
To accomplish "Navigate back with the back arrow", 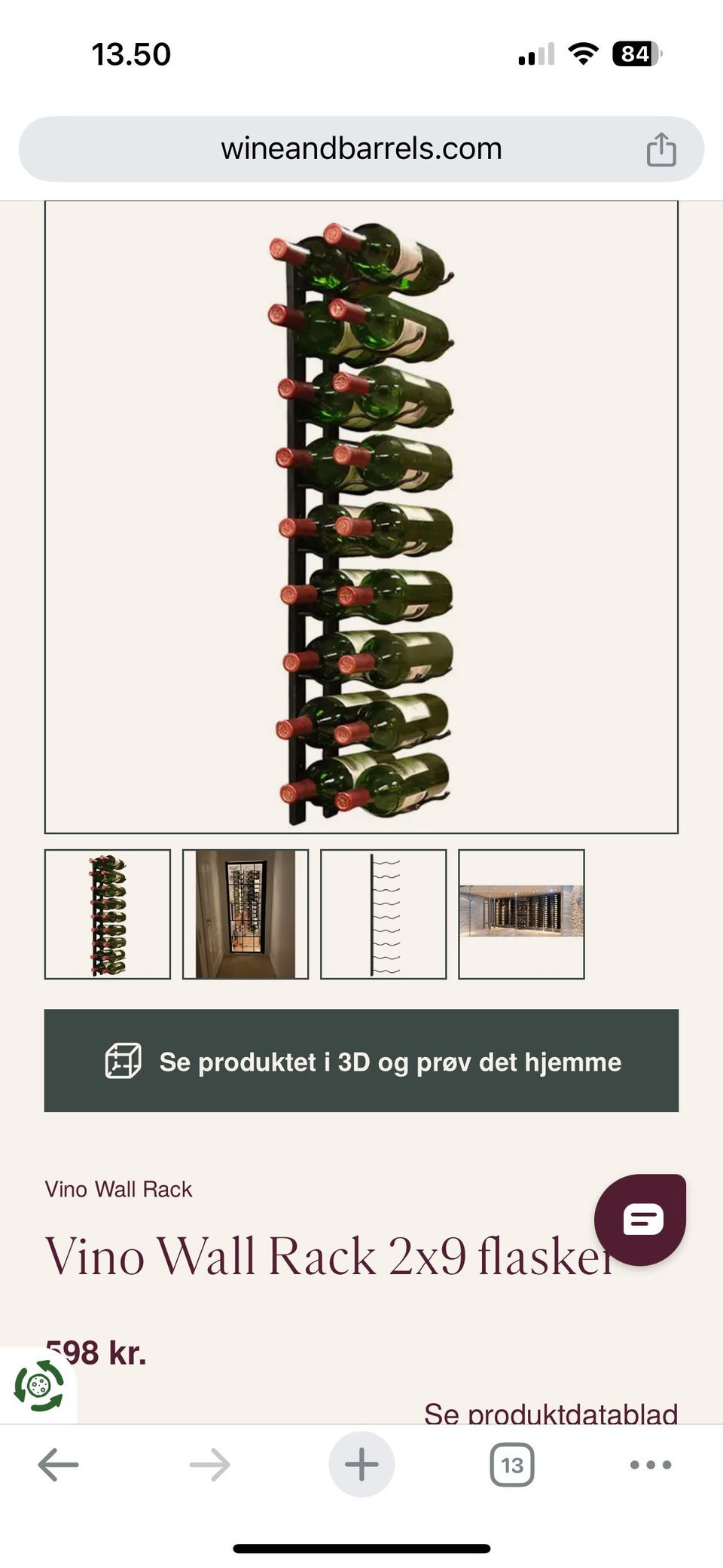I will (54, 1464).
